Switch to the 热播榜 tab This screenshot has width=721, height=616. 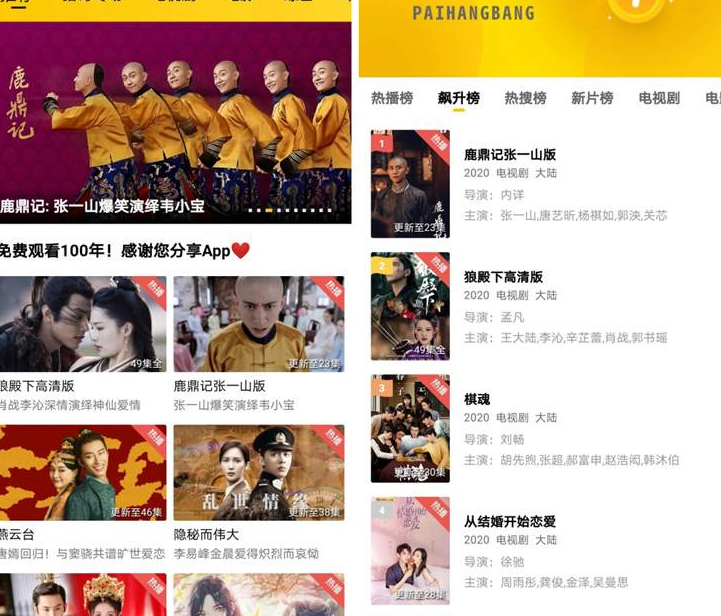pos(392,98)
